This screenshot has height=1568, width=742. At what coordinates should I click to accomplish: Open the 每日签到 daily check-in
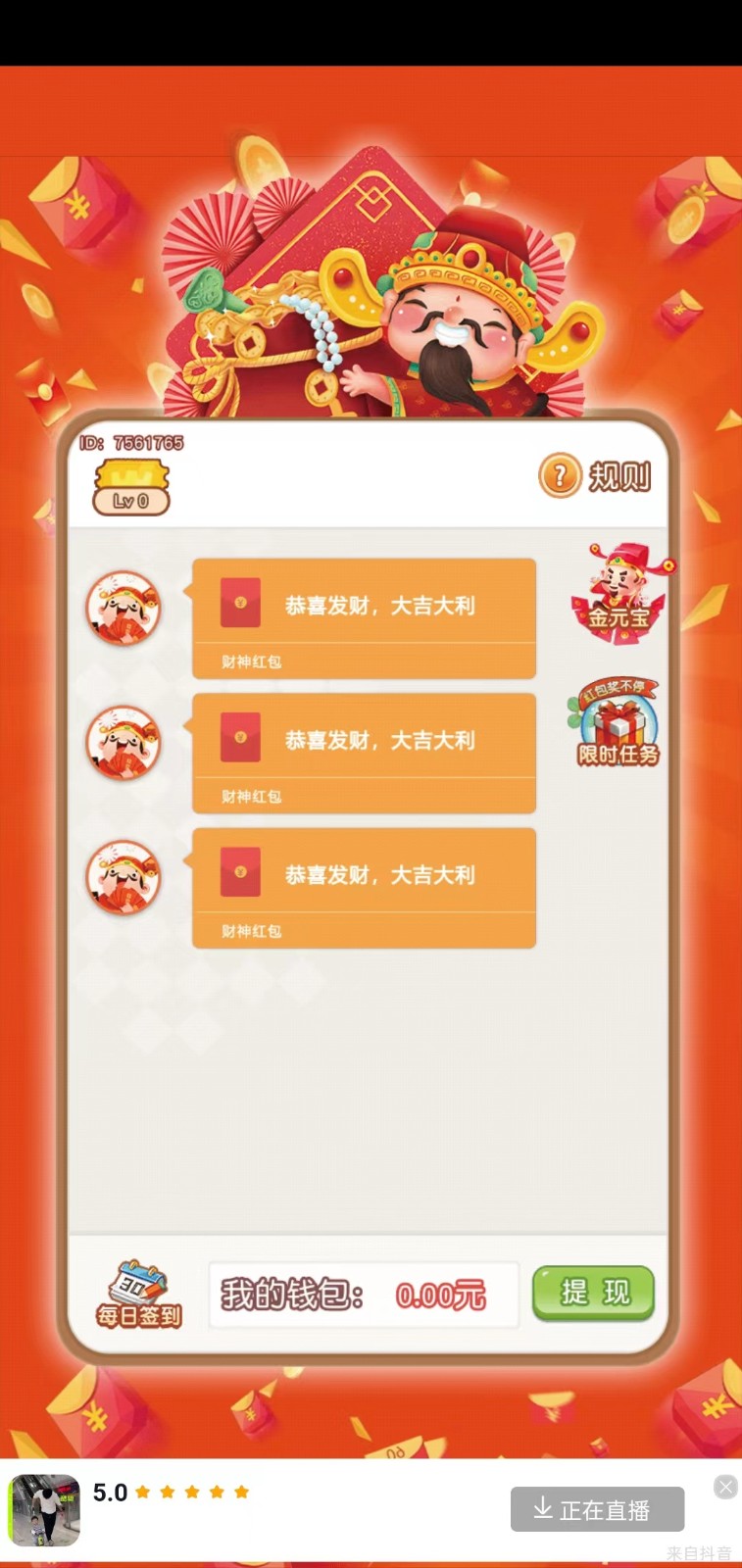pyautogui.click(x=139, y=1295)
